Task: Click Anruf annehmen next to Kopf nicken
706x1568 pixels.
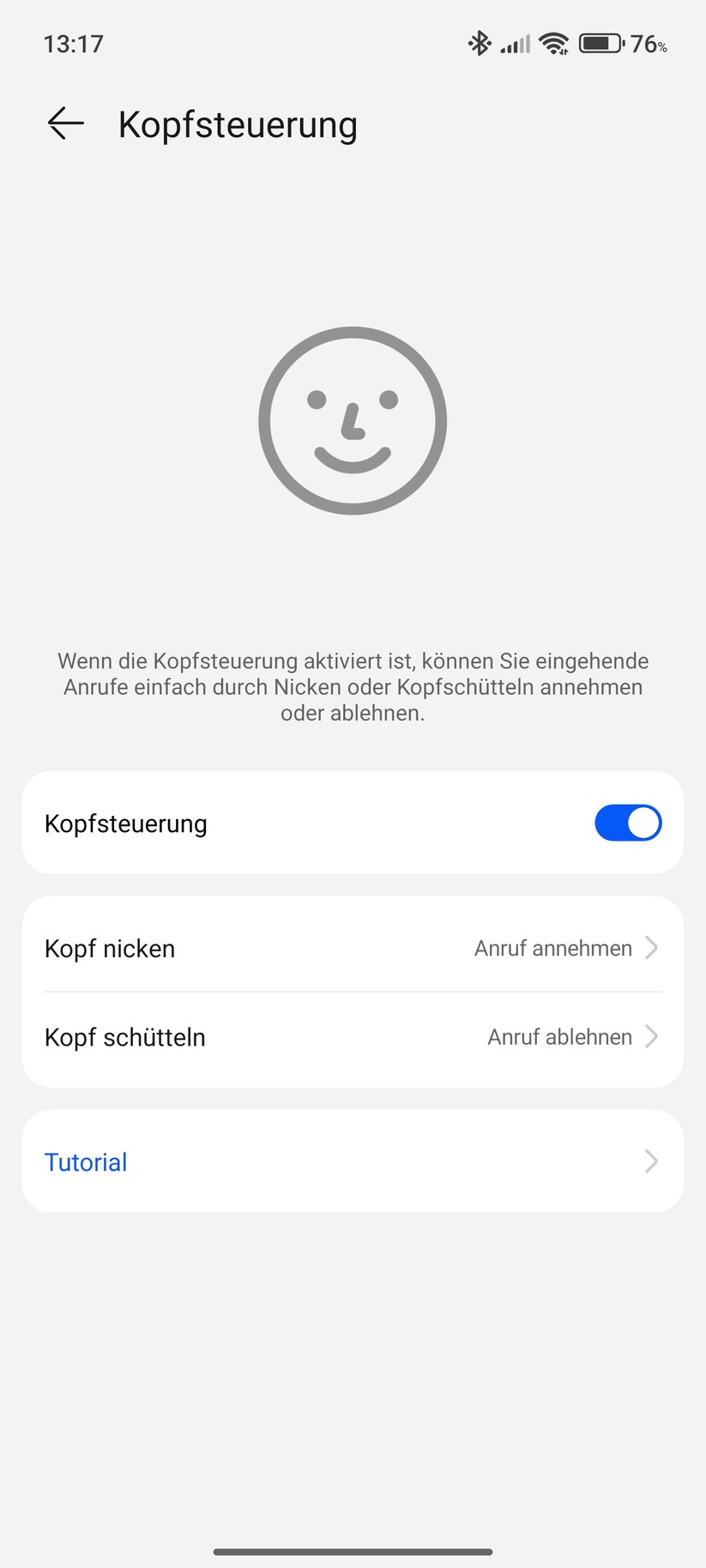Action: [552, 948]
